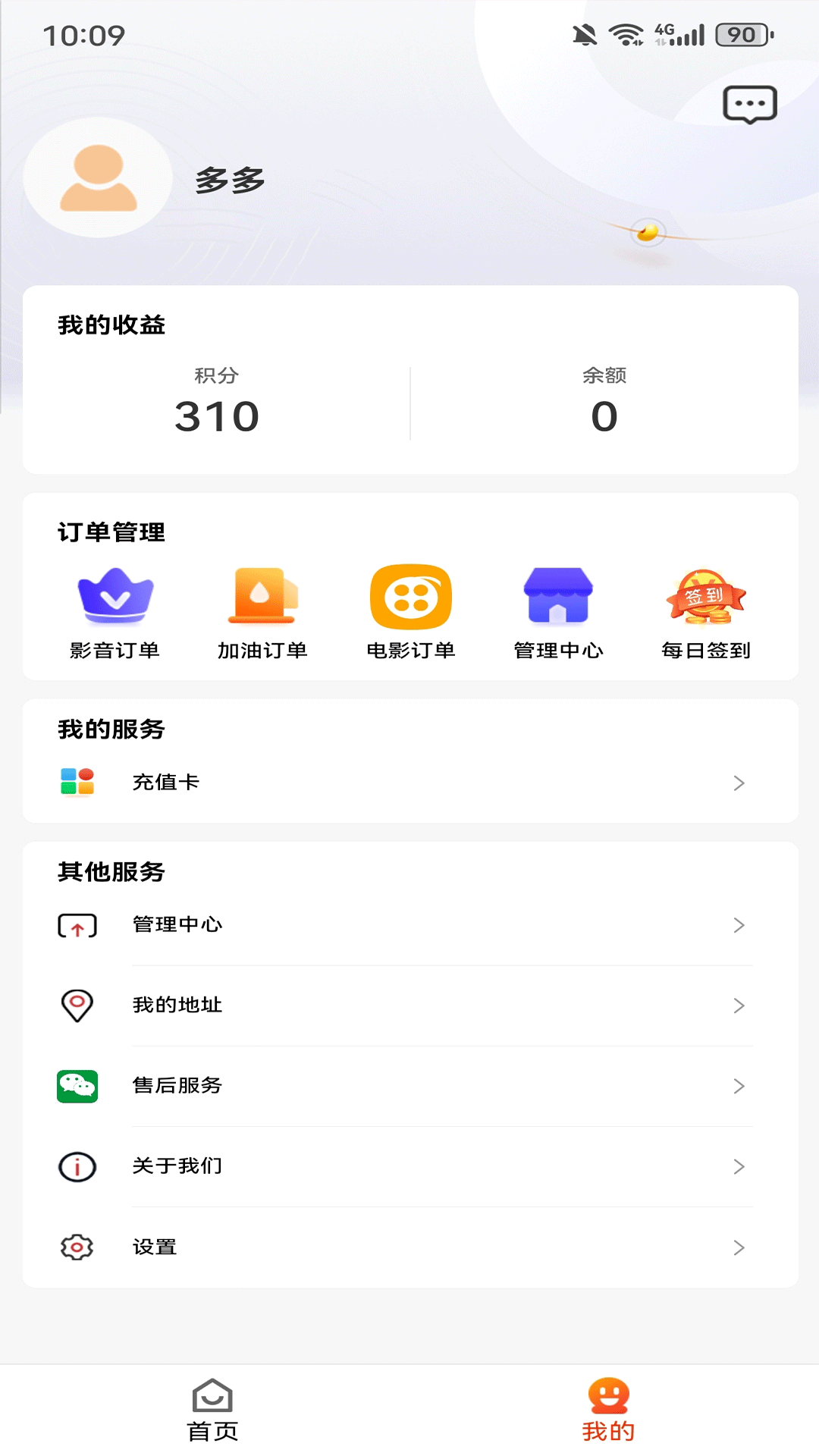This screenshot has width=819, height=1456.
Task: View 关于我们 about page
Action: click(409, 1166)
